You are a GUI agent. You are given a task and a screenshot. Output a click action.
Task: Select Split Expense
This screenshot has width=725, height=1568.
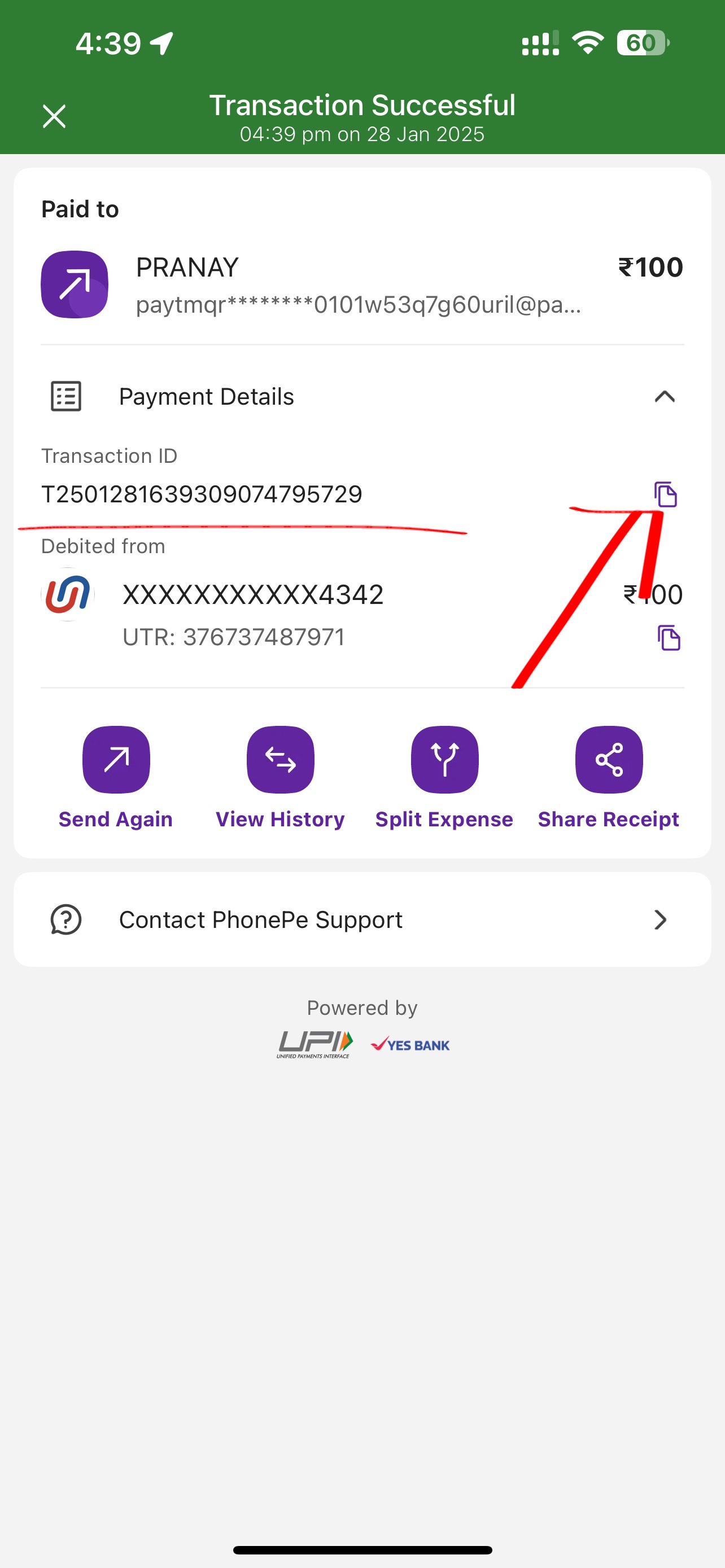pyautogui.click(x=444, y=777)
